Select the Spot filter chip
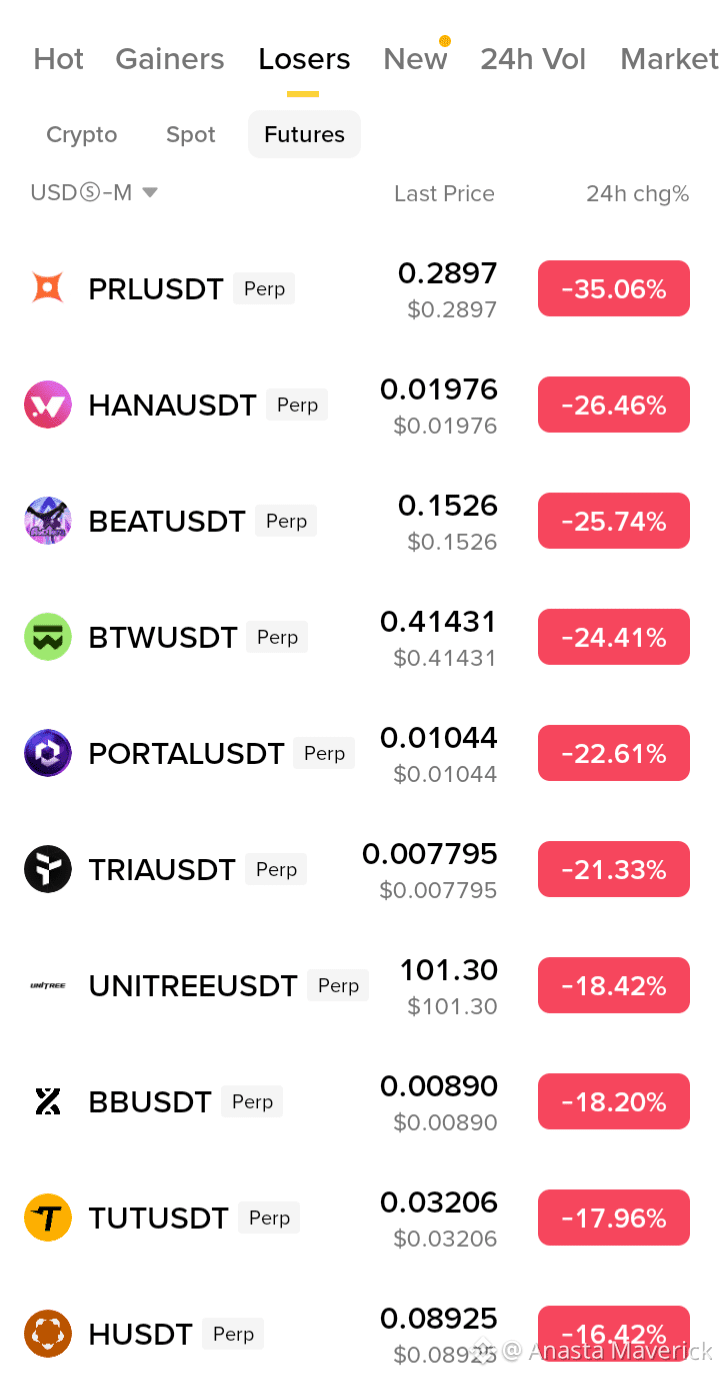Viewport: 720px width, 1376px height. [x=191, y=134]
